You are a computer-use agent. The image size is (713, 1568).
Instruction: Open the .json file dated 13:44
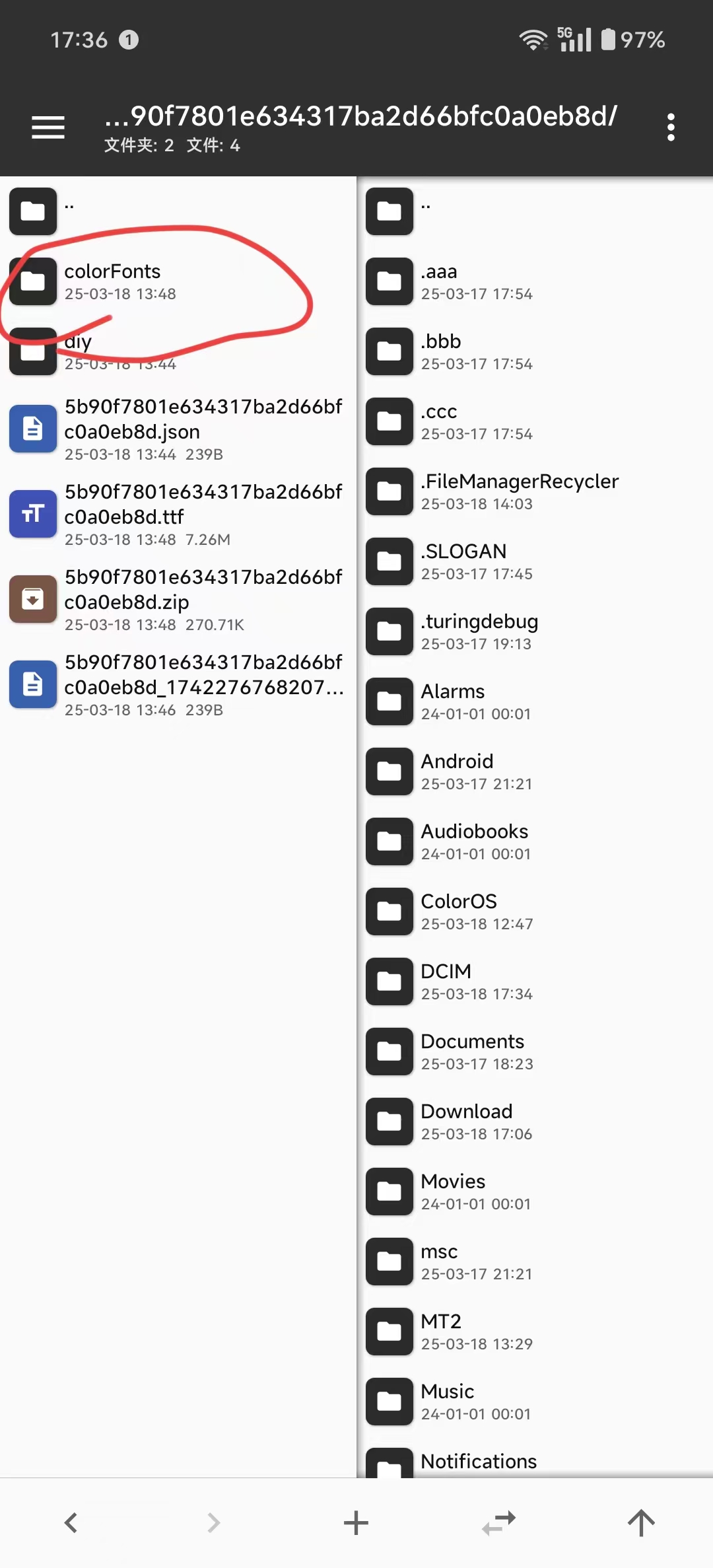(178, 428)
